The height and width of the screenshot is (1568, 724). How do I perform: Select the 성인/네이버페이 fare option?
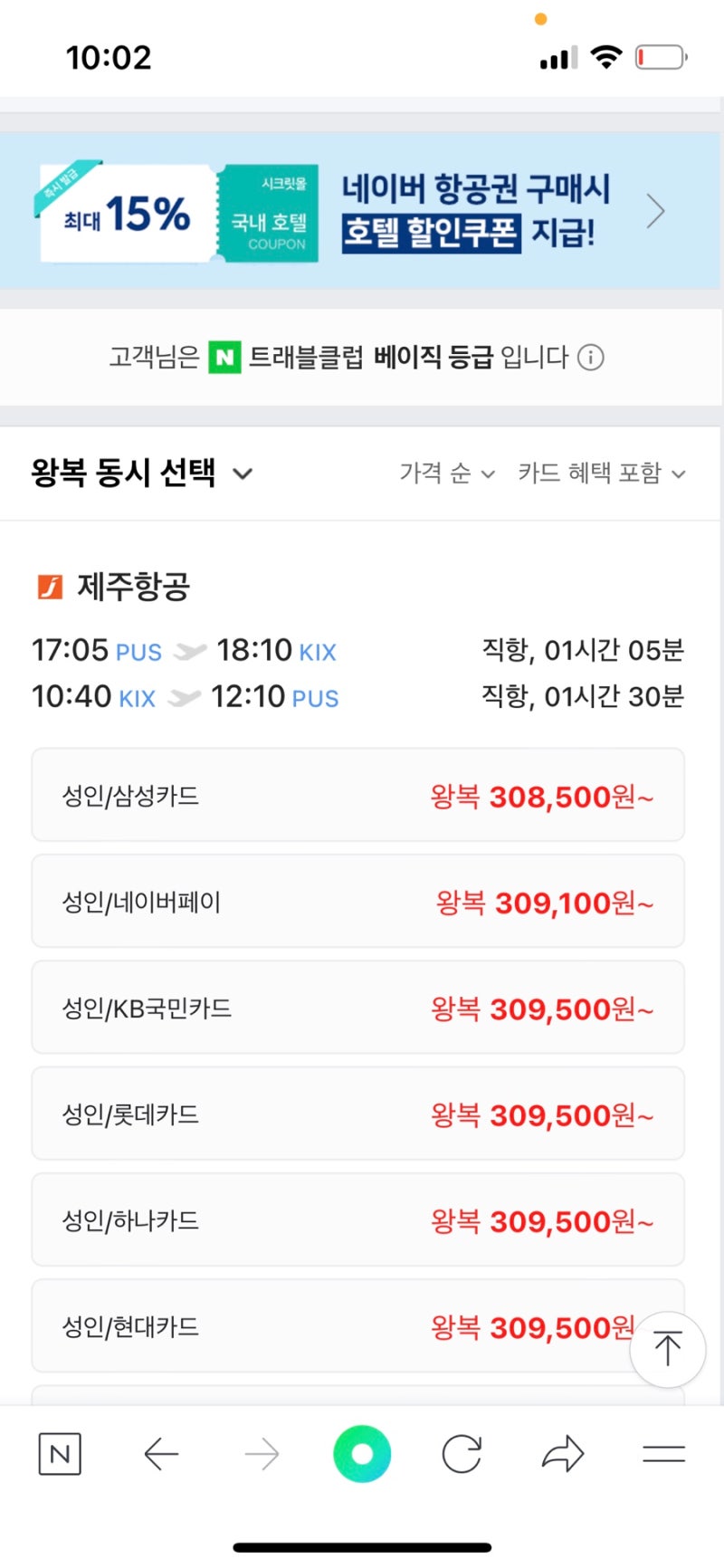(x=358, y=901)
